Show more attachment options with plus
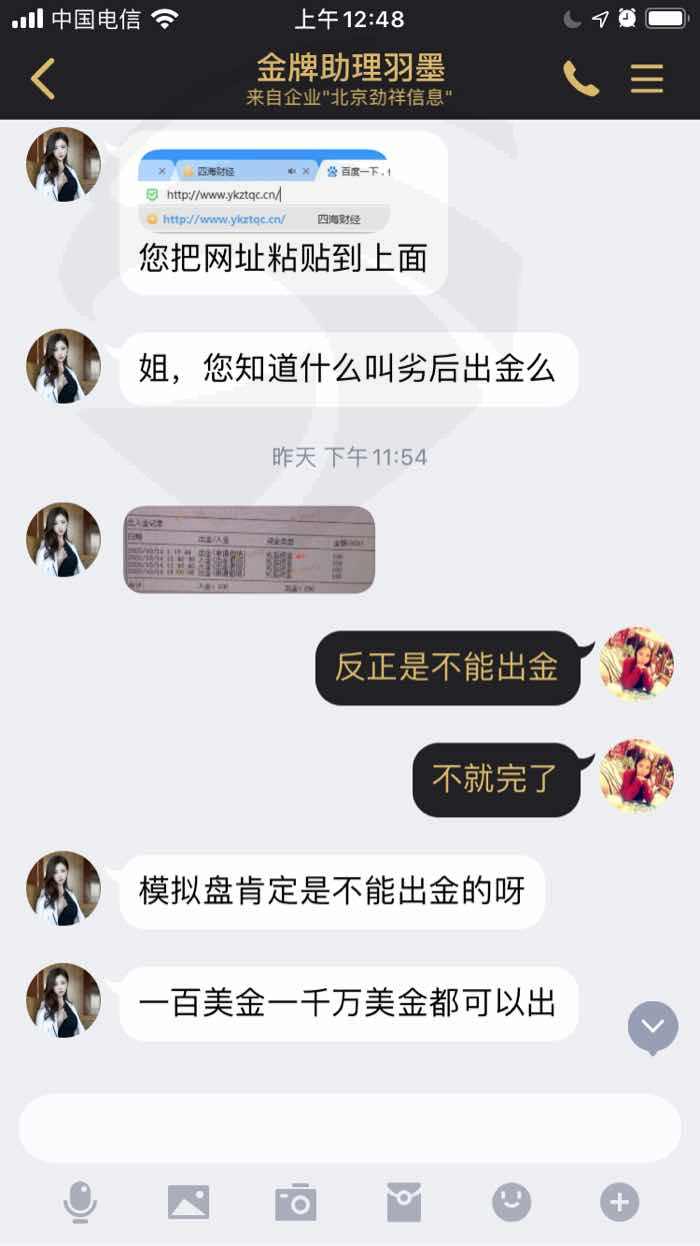Screen dimensions: 700x1246 [619, 1202]
